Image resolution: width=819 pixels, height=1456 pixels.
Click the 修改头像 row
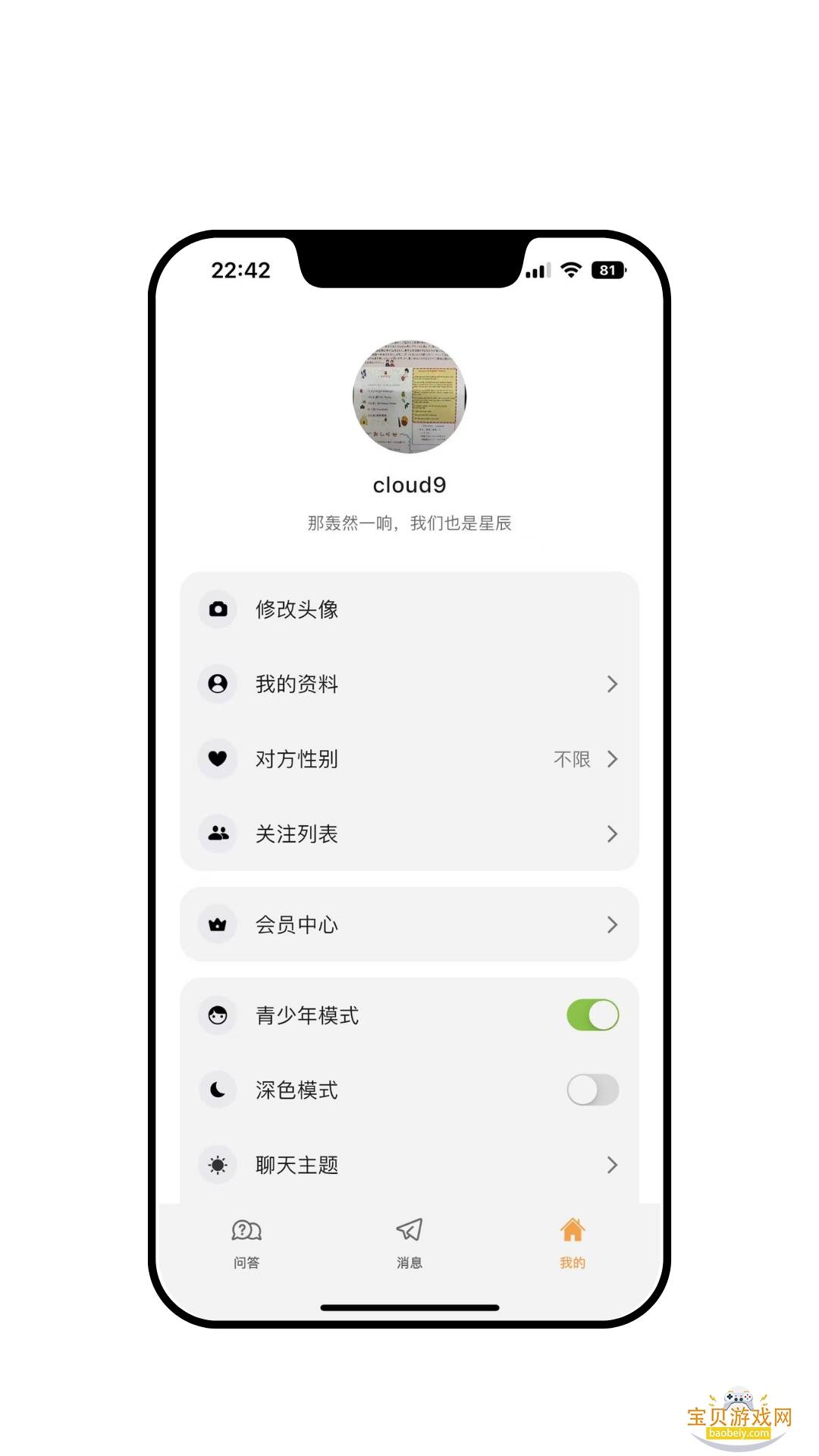click(x=409, y=609)
